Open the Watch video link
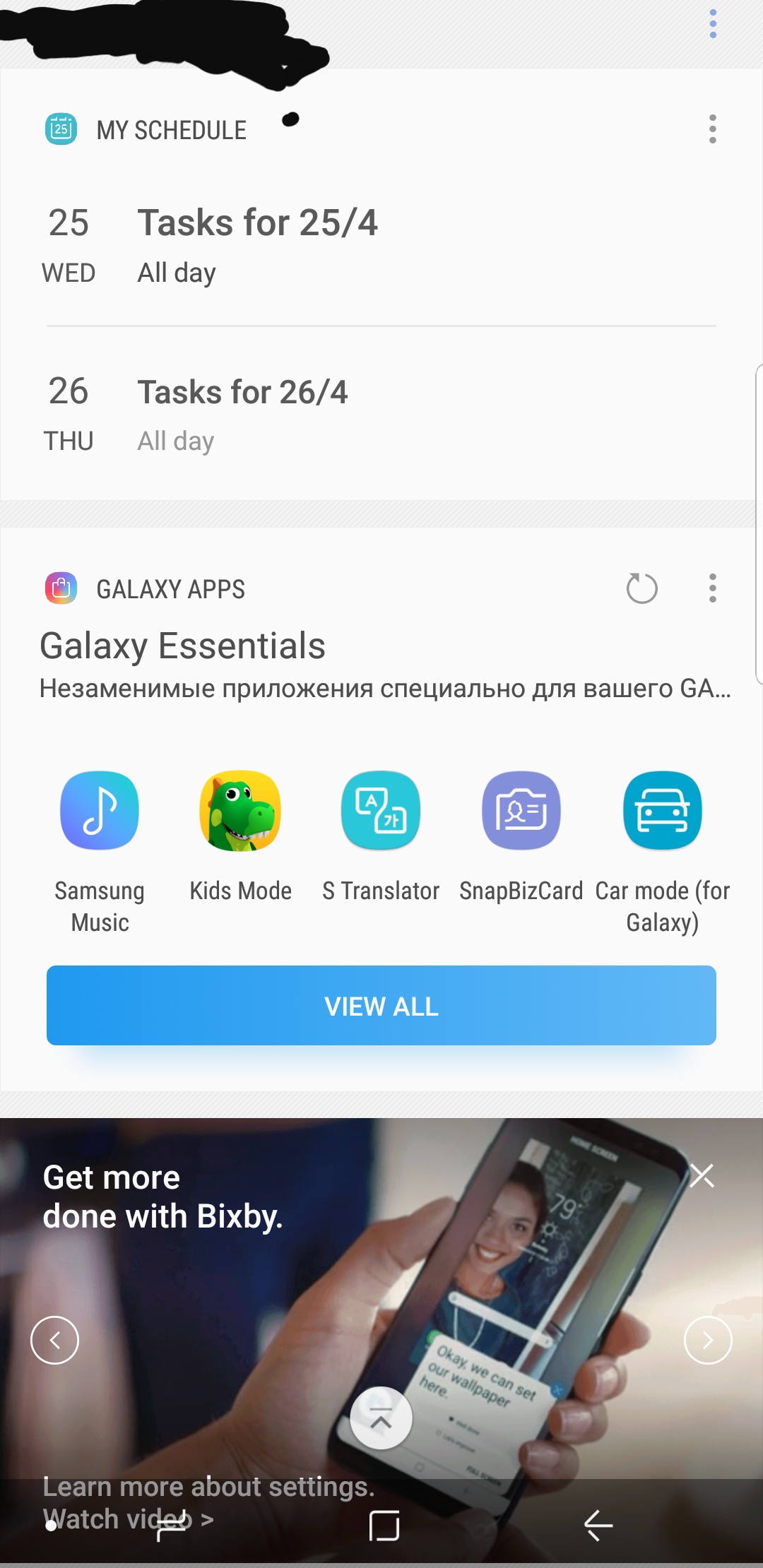The width and height of the screenshot is (763, 1568). click(127, 1519)
